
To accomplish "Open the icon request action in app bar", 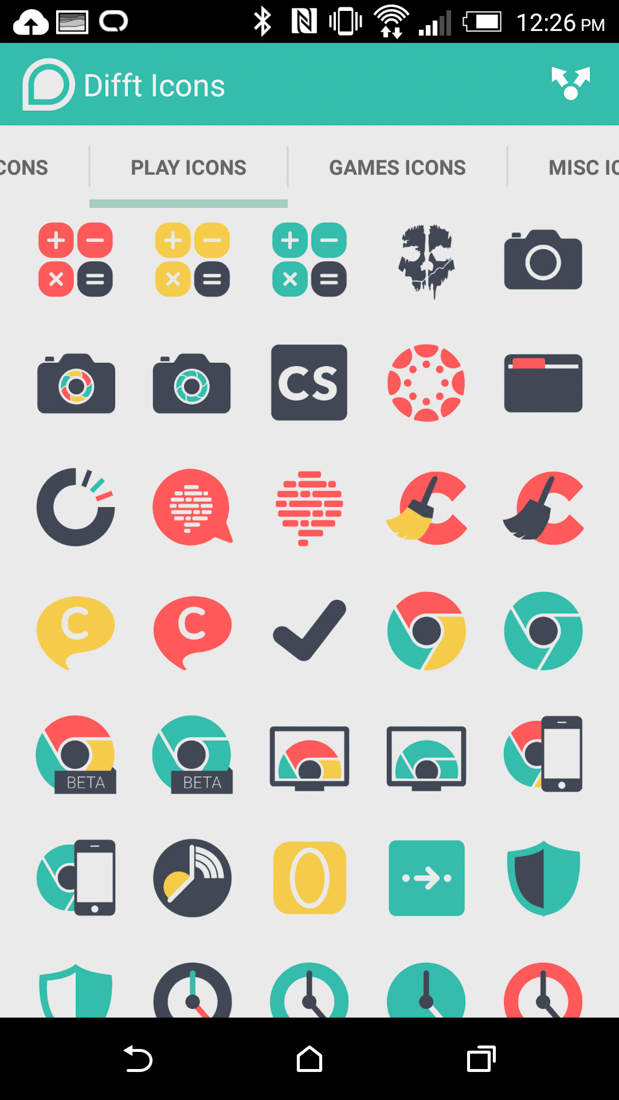I will click(x=570, y=84).
